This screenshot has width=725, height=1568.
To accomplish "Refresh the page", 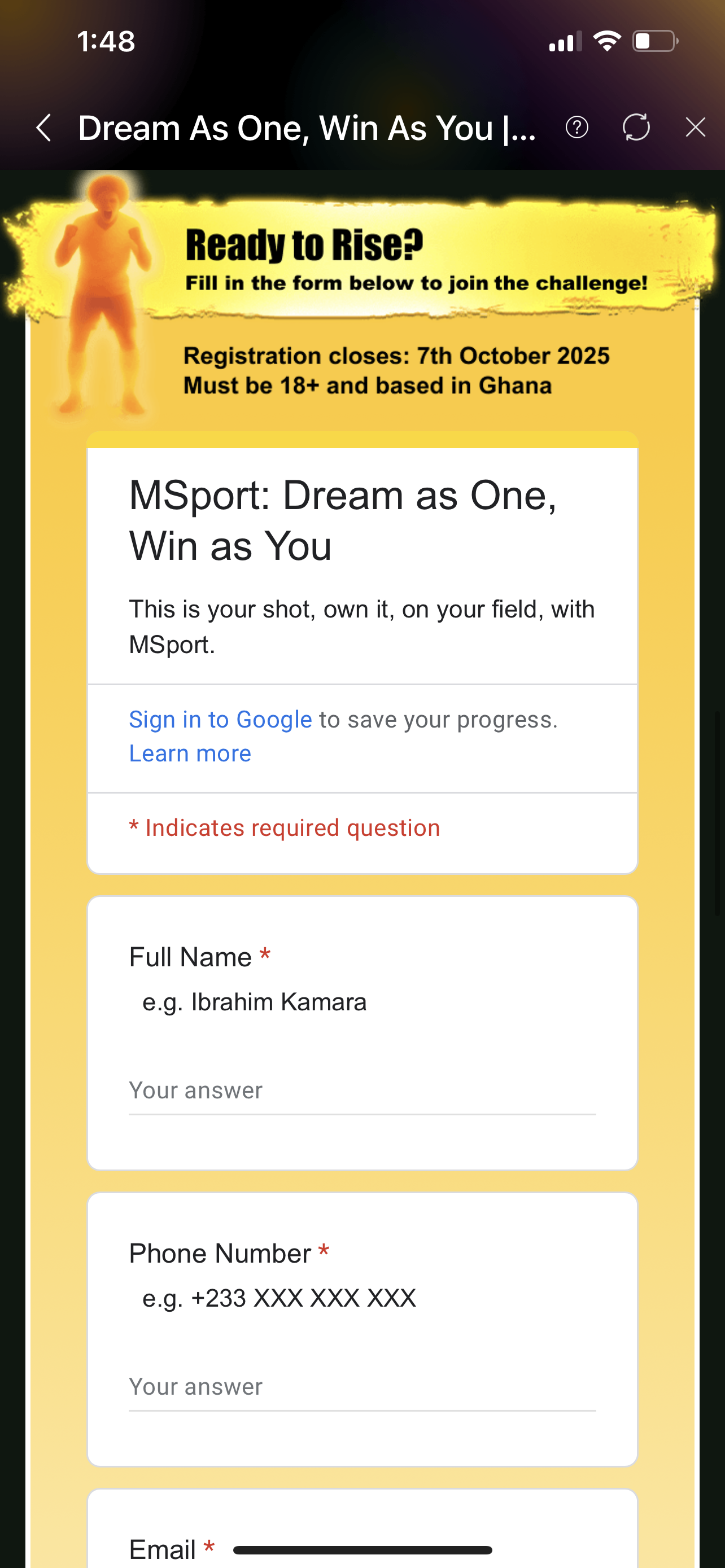I will click(x=636, y=128).
